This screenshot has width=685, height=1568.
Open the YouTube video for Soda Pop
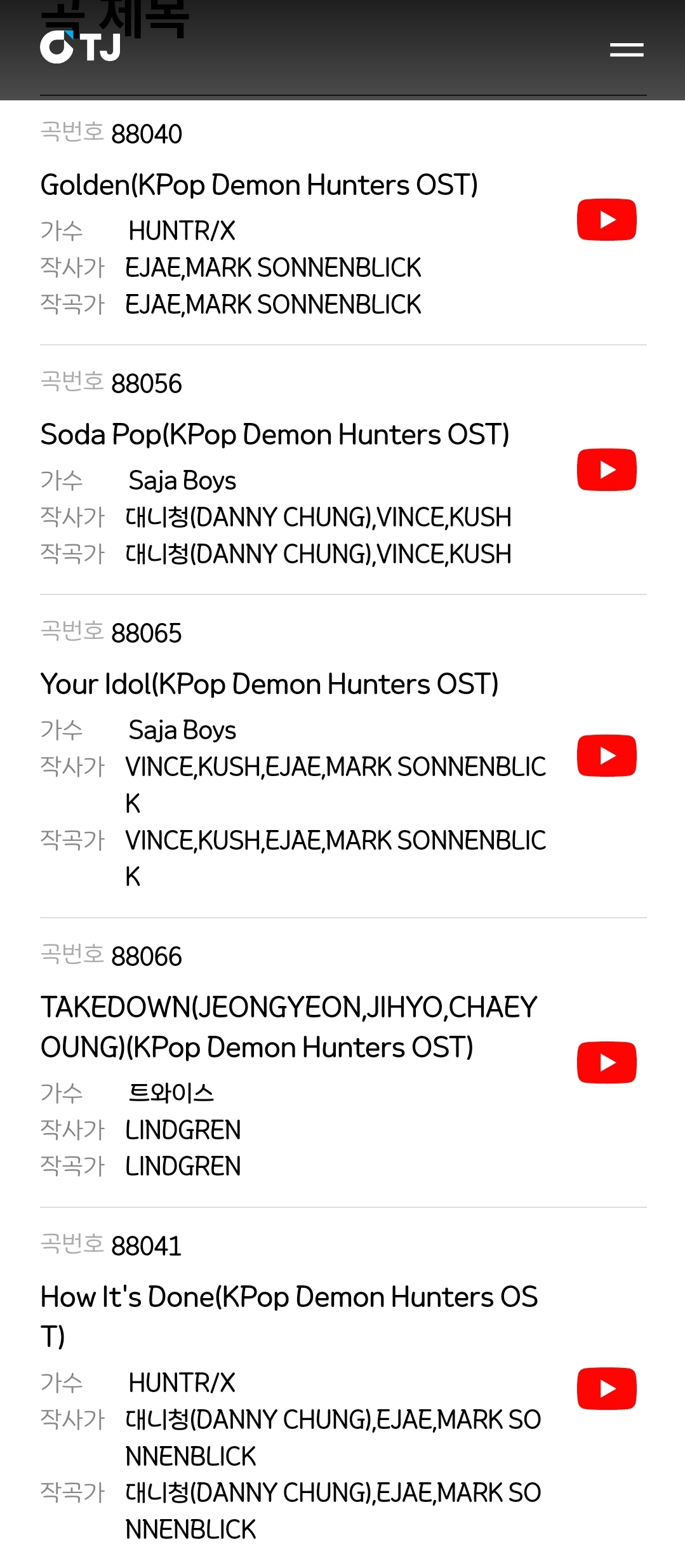606,470
